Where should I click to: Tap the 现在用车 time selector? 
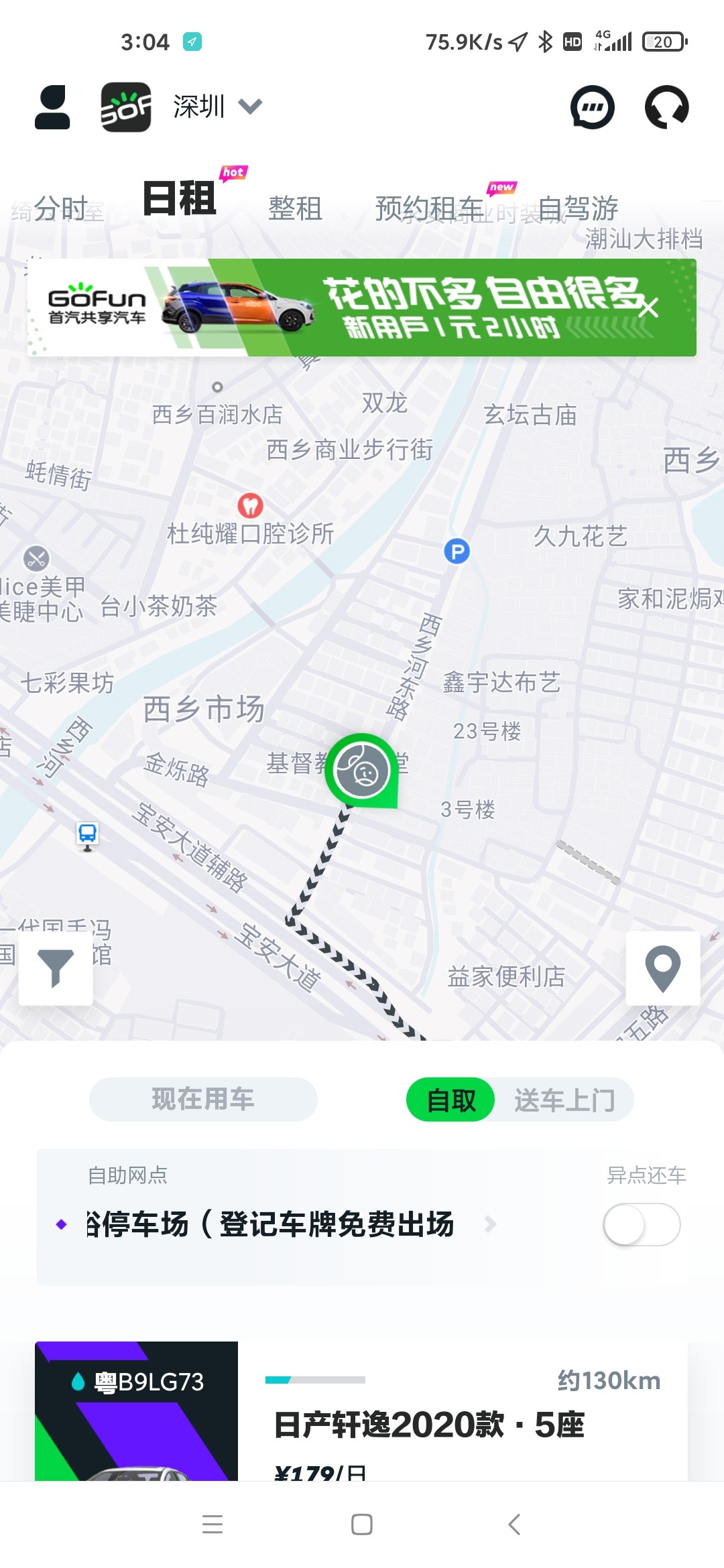pyautogui.click(x=202, y=1098)
